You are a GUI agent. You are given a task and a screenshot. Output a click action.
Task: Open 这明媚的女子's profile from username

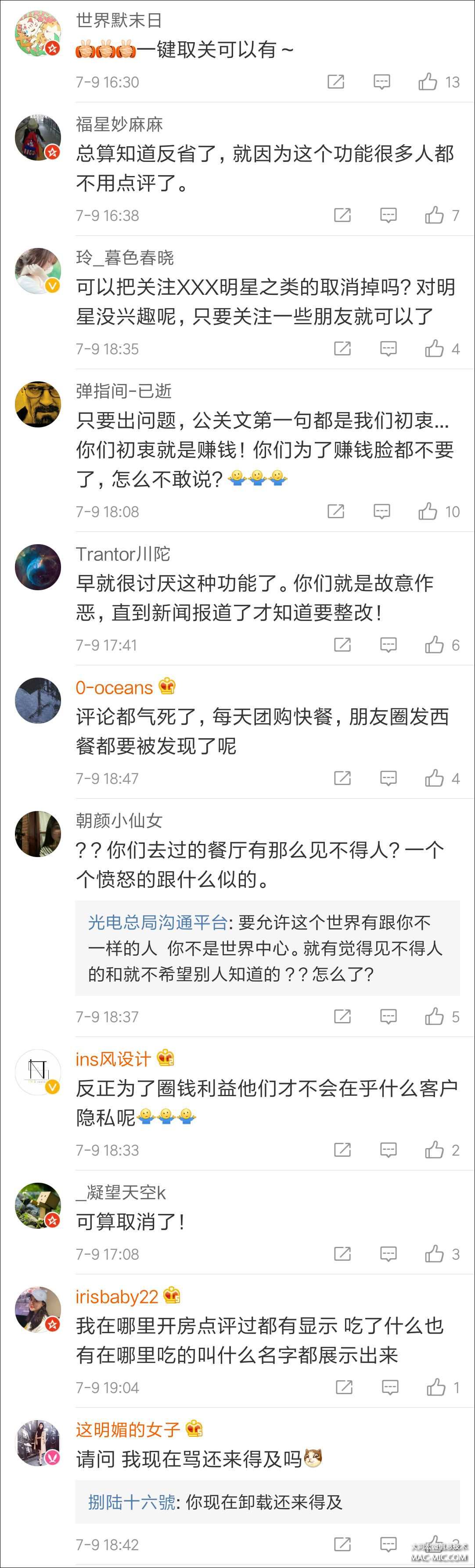128,1430
